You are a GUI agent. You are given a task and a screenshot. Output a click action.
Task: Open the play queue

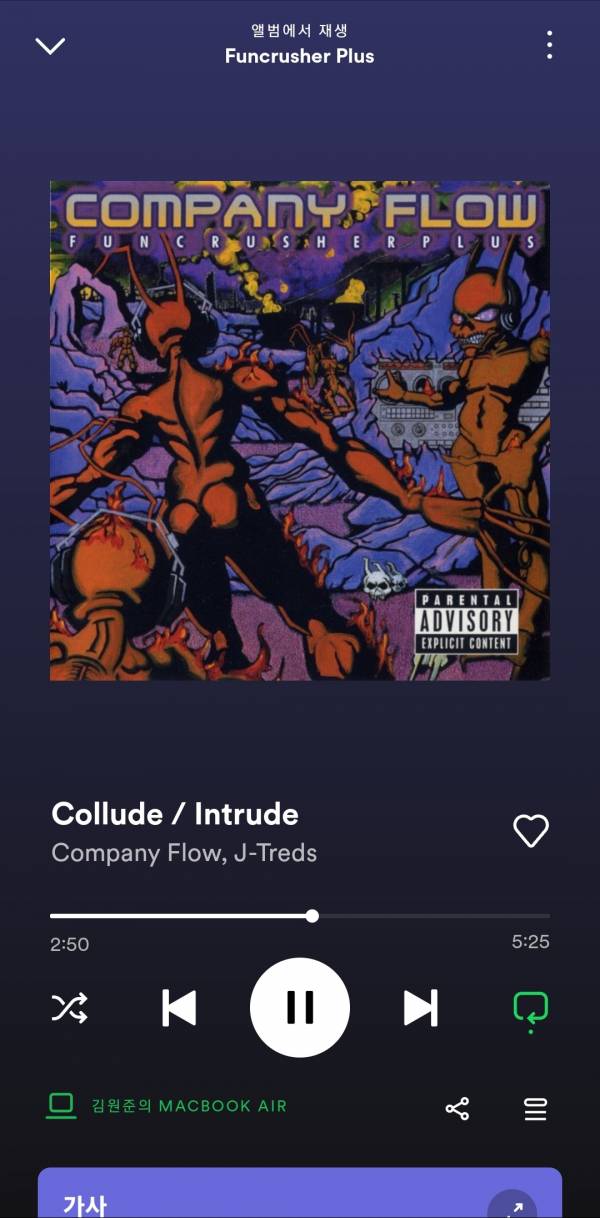[x=535, y=1109]
